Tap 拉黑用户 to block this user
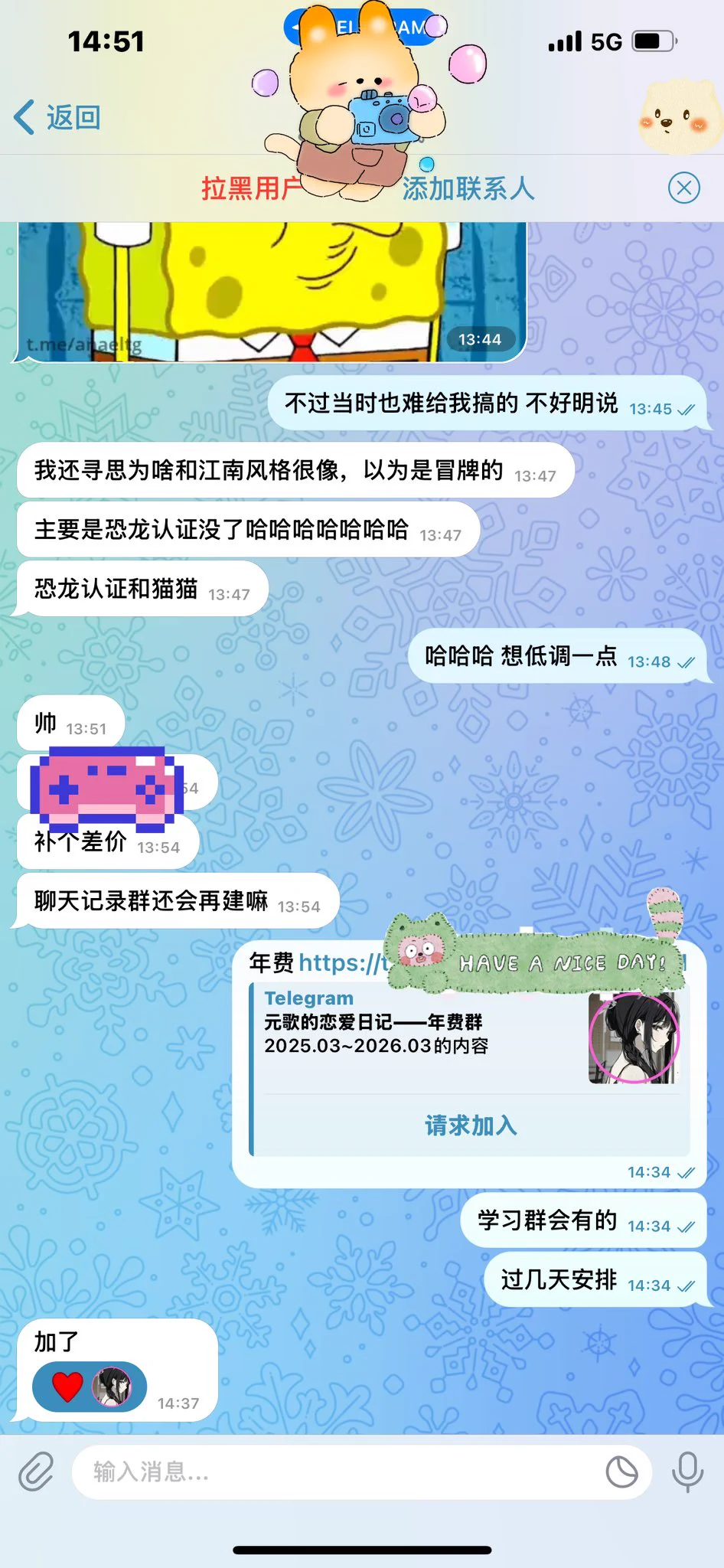The width and height of the screenshot is (724, 1568). pos(250,188)
